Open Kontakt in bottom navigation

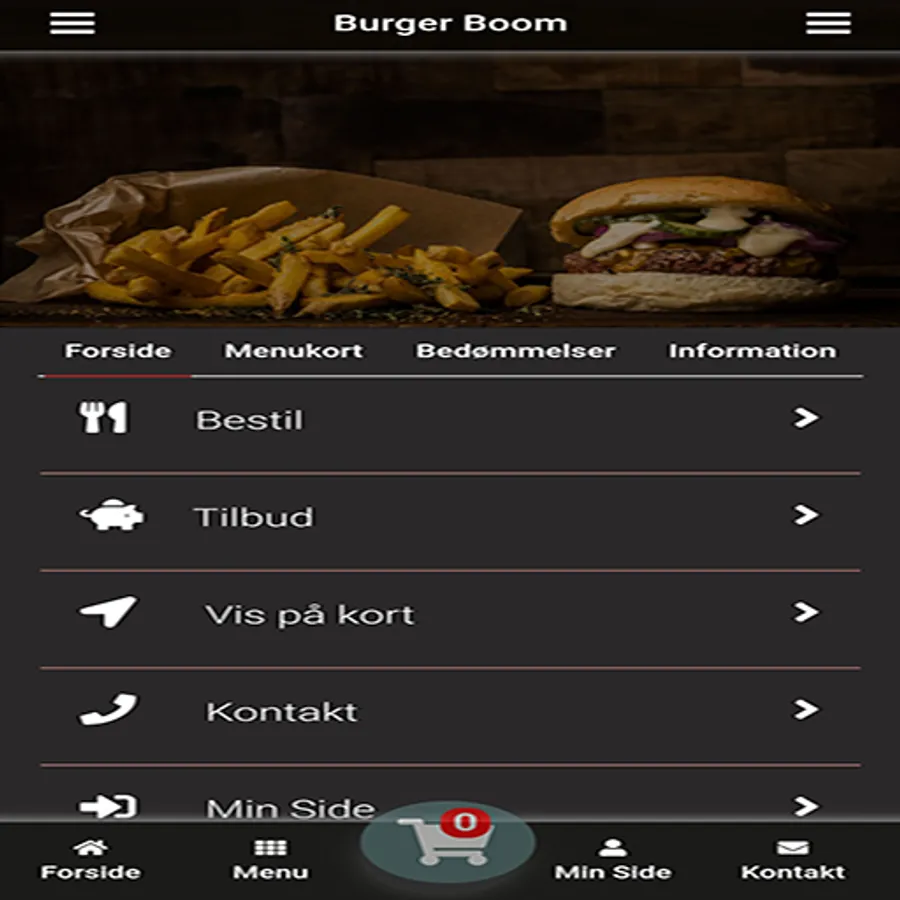793,859
